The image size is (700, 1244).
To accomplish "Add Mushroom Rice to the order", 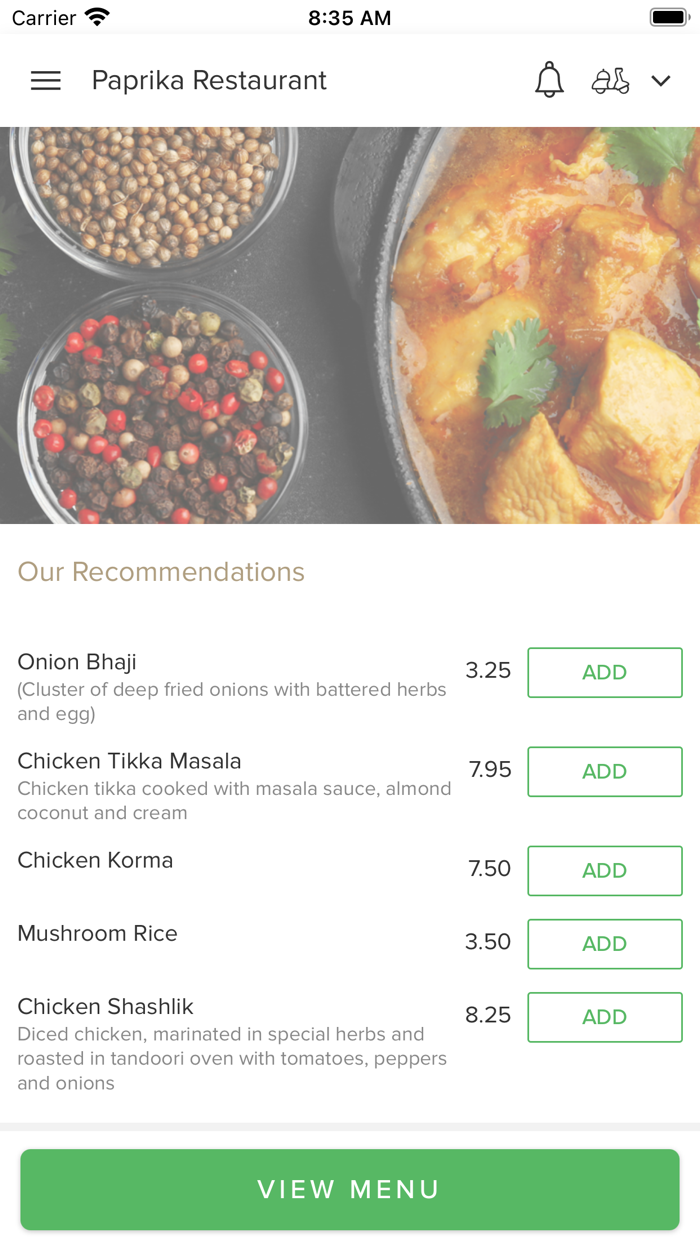I will point(605,943).
